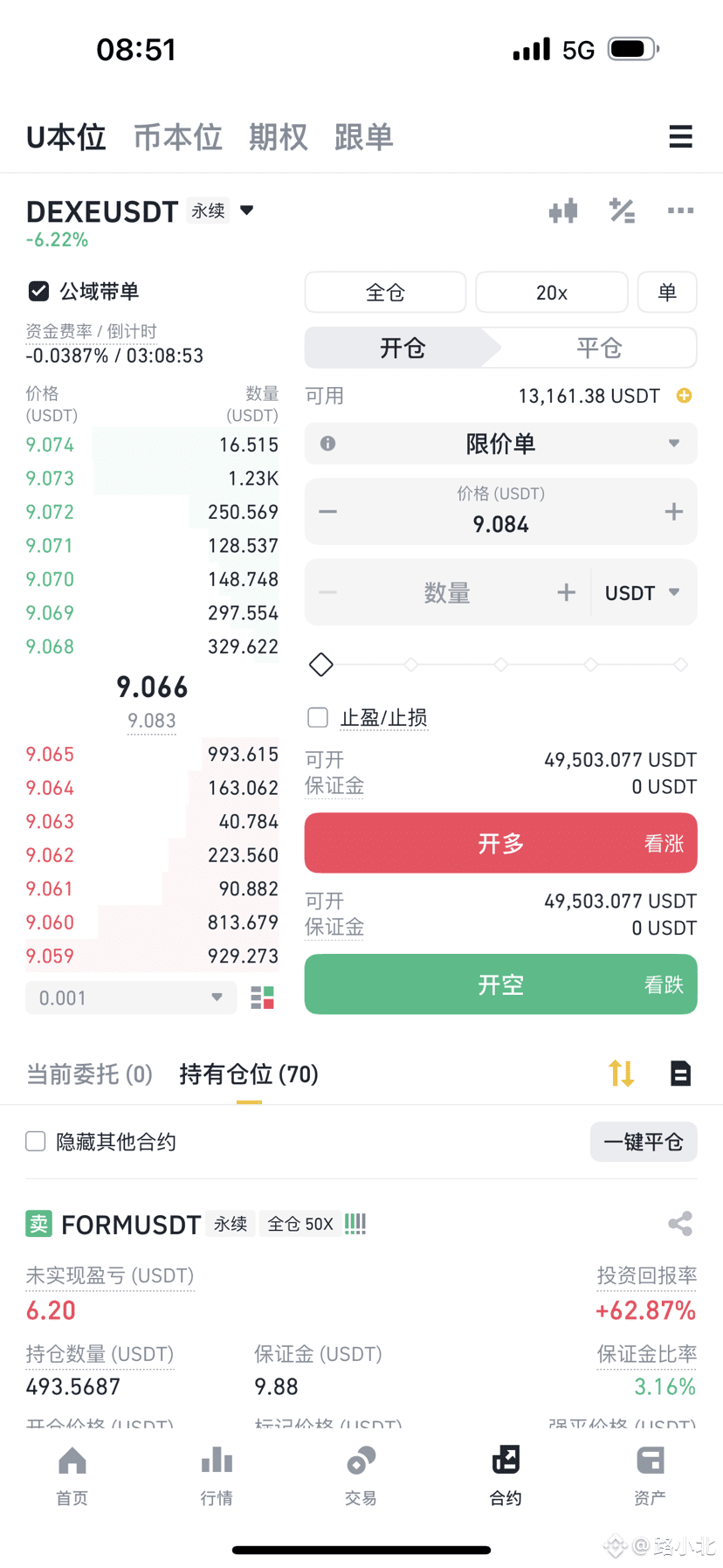Image resolution: width=723 pixels, height=1568 pixels.
Task: Check the 隐藏其他合约 checkbox
Action: [36, 1142]
